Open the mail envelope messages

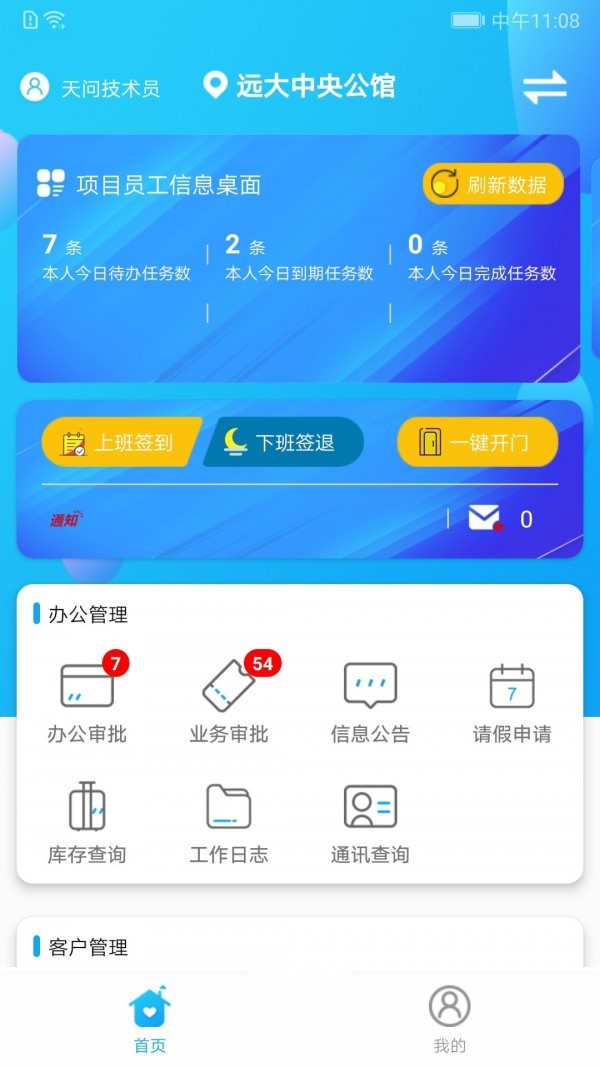point(484,518)
